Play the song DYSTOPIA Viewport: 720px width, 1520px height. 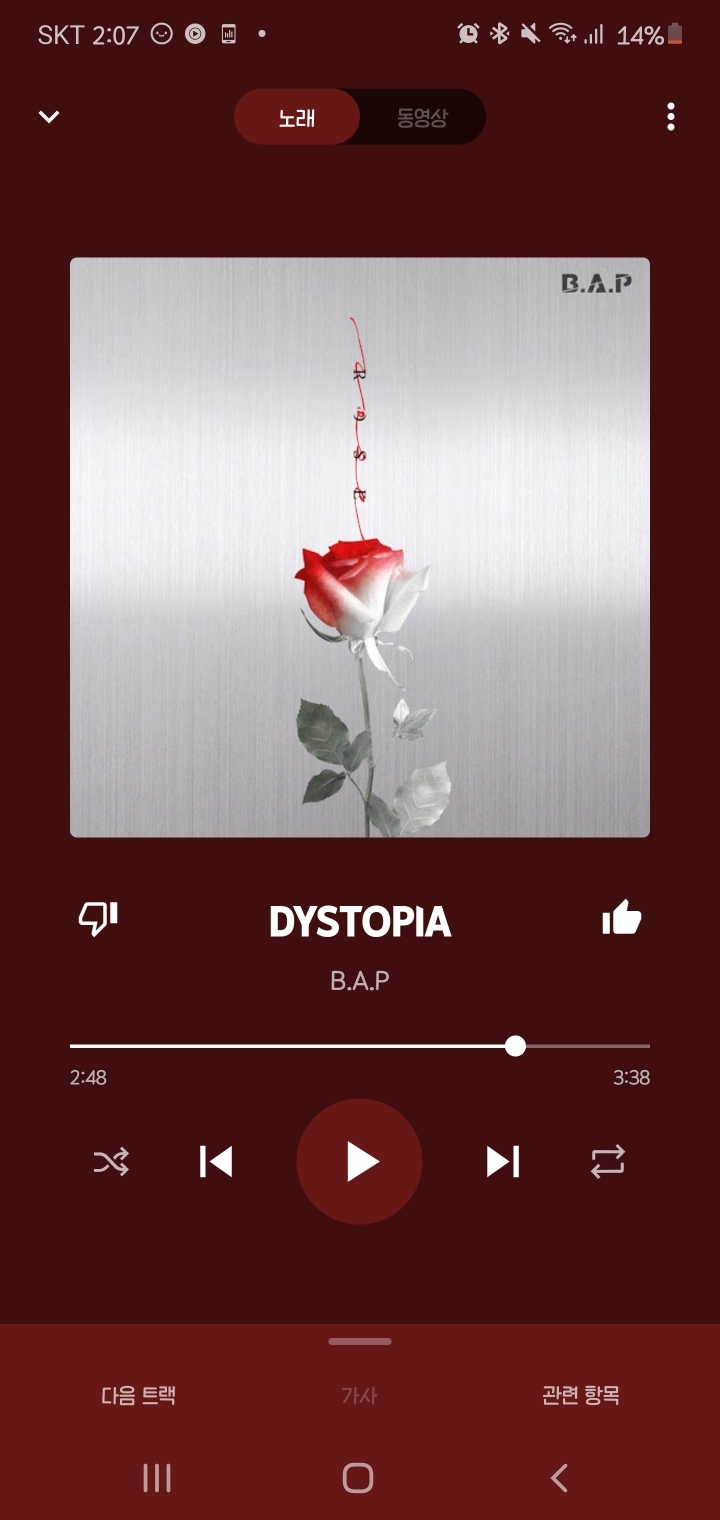359,1162
